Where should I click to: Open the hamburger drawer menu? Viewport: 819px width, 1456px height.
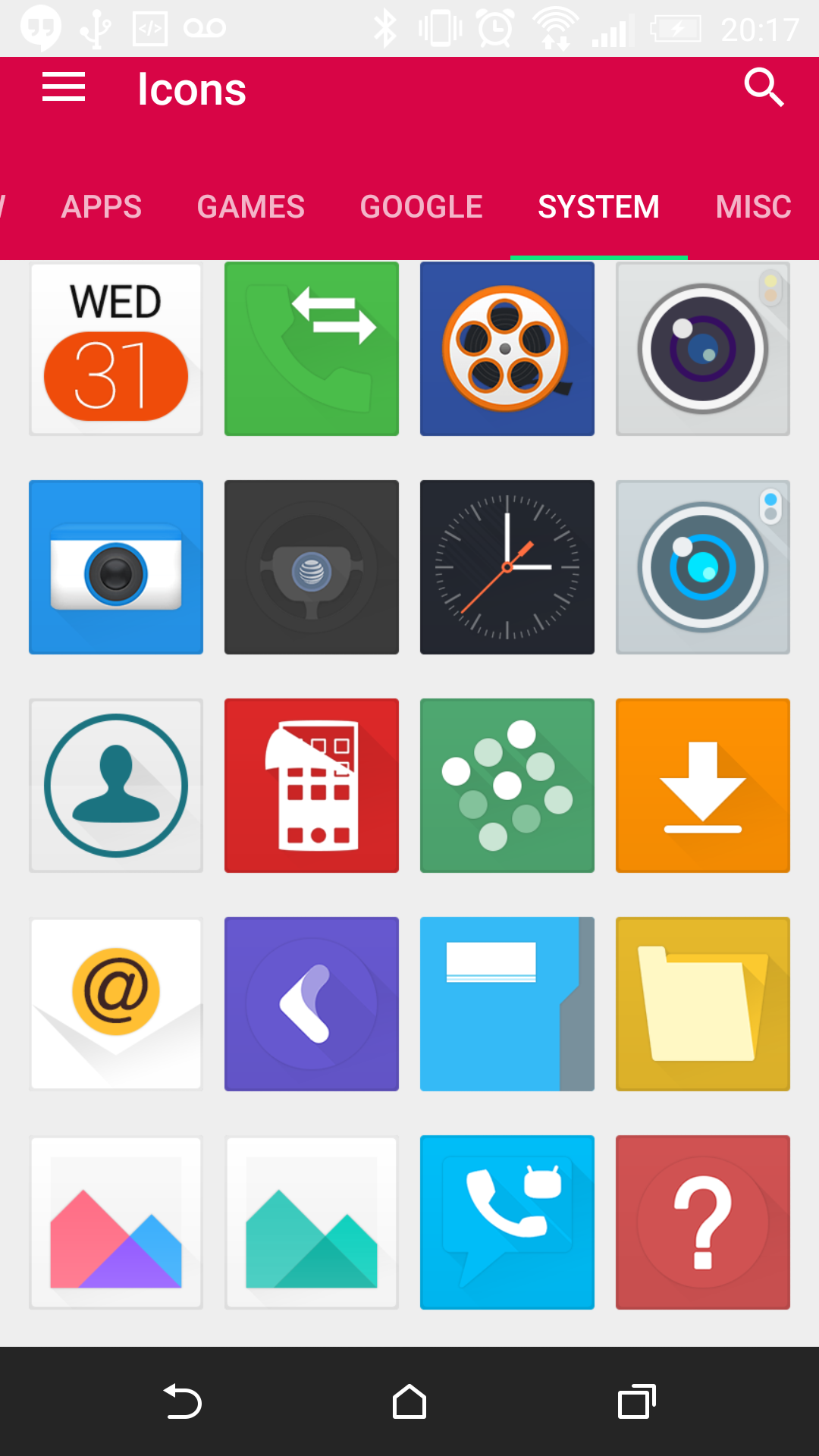(x=64, y=87)
